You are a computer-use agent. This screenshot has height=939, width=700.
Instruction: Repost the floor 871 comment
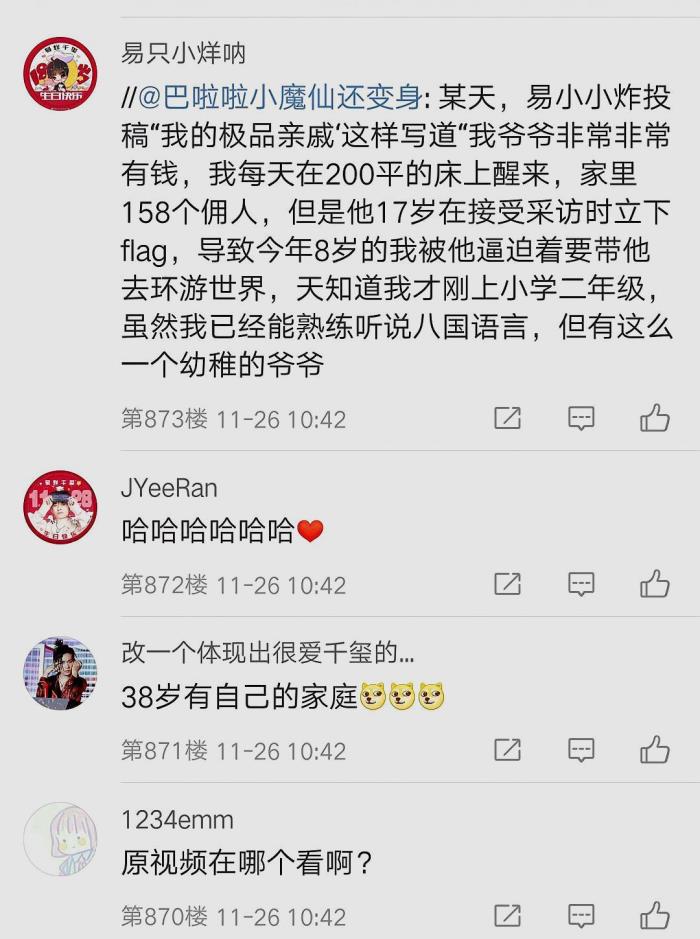[508, 750]
